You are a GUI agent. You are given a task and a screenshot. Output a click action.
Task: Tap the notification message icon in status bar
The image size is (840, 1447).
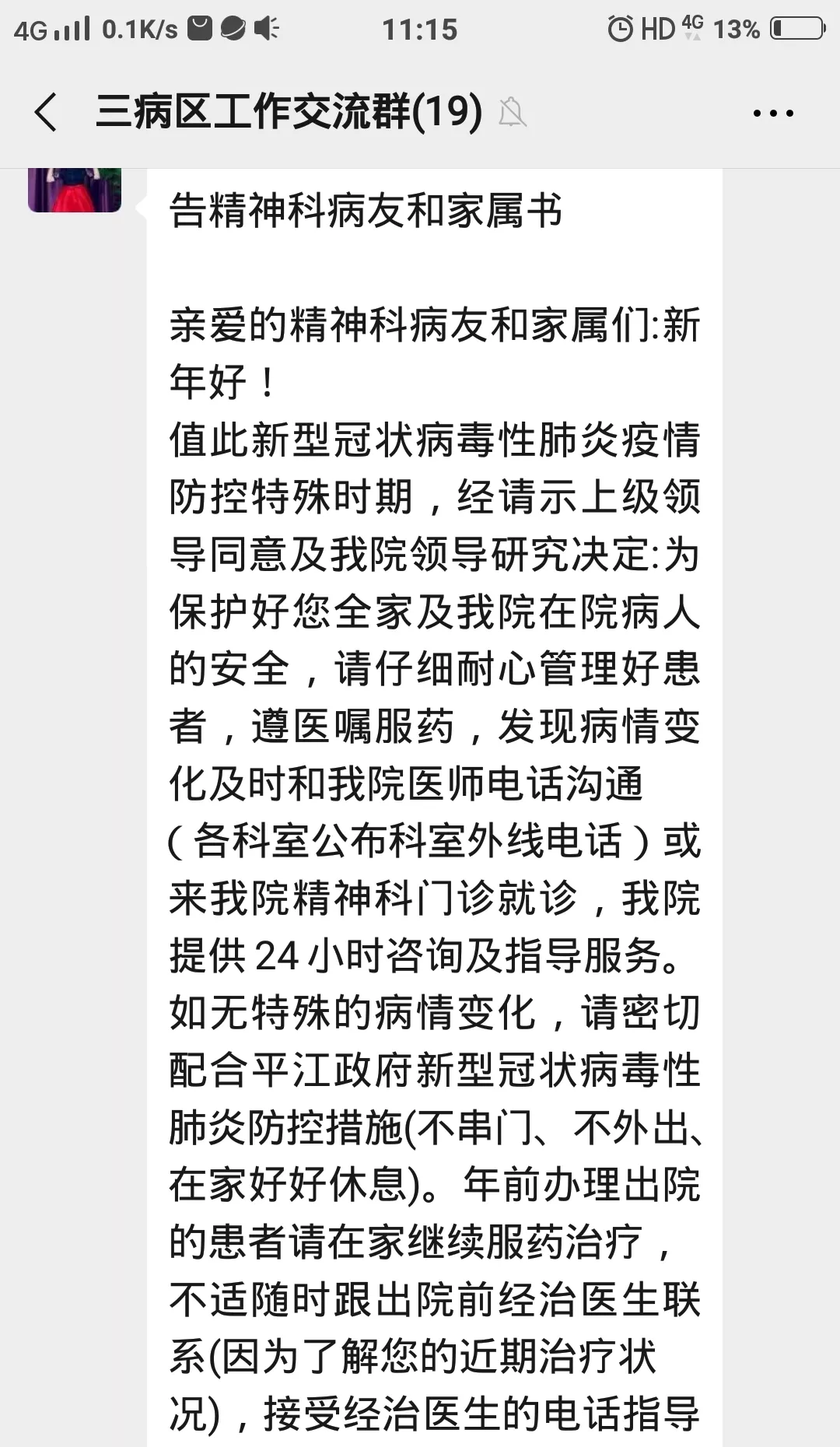pyautogui.click(x=201, y=27)
